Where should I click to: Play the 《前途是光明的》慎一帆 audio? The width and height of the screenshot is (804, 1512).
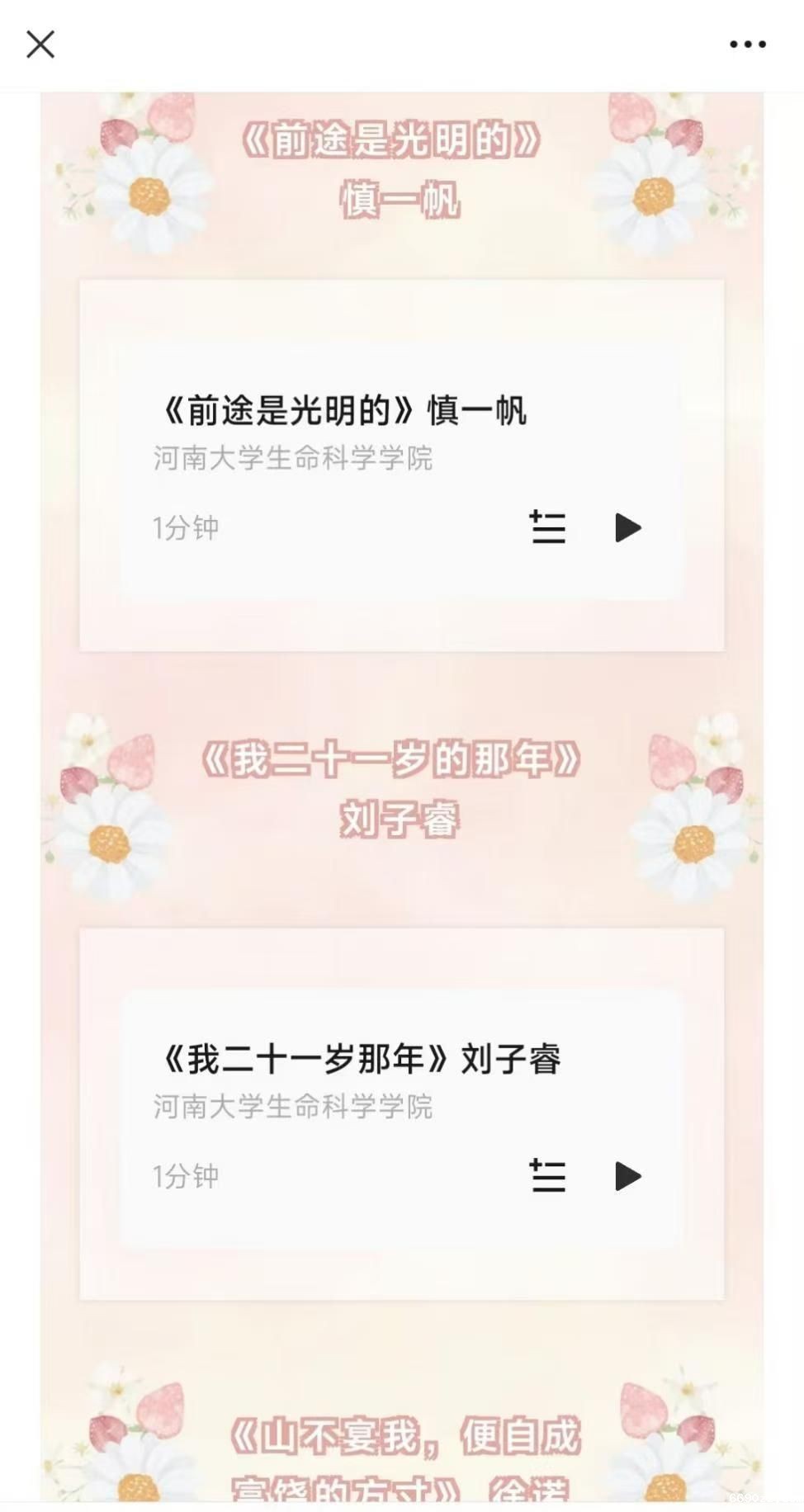click(x=627, y=528)
